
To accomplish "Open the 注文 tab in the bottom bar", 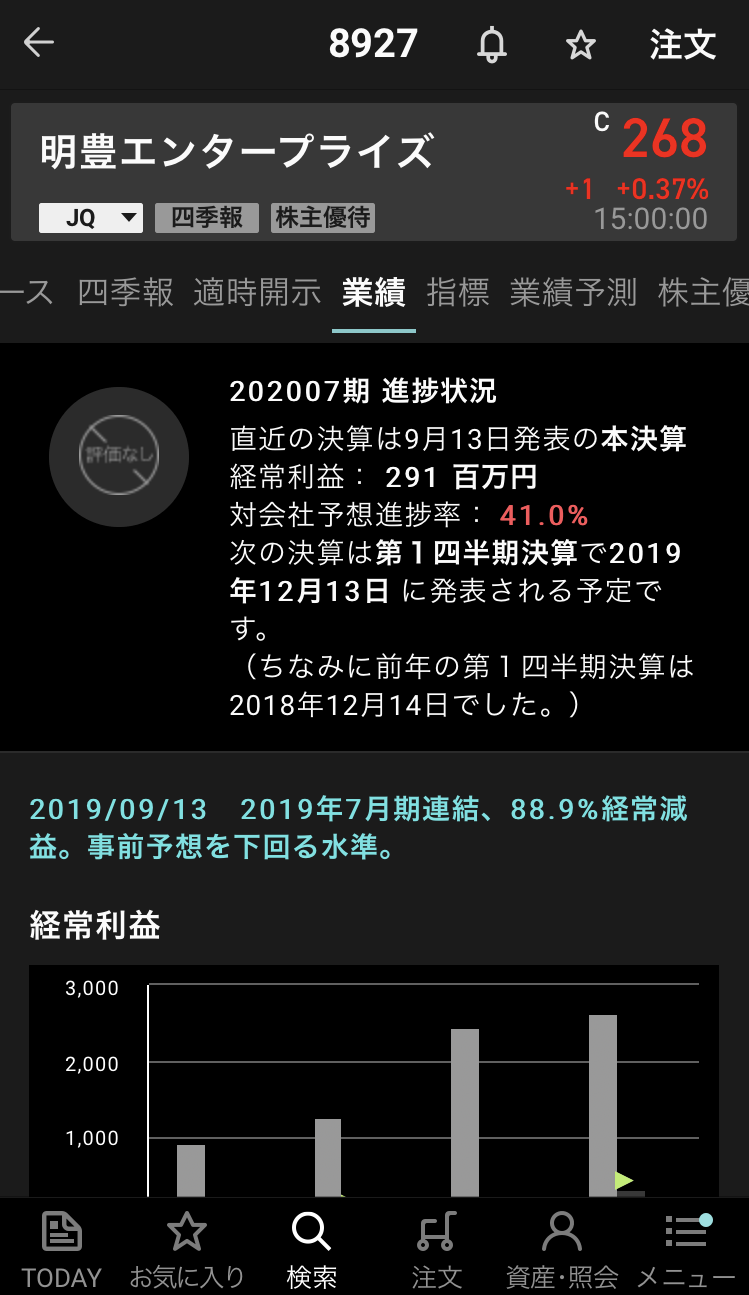I will click(437, 1248).
